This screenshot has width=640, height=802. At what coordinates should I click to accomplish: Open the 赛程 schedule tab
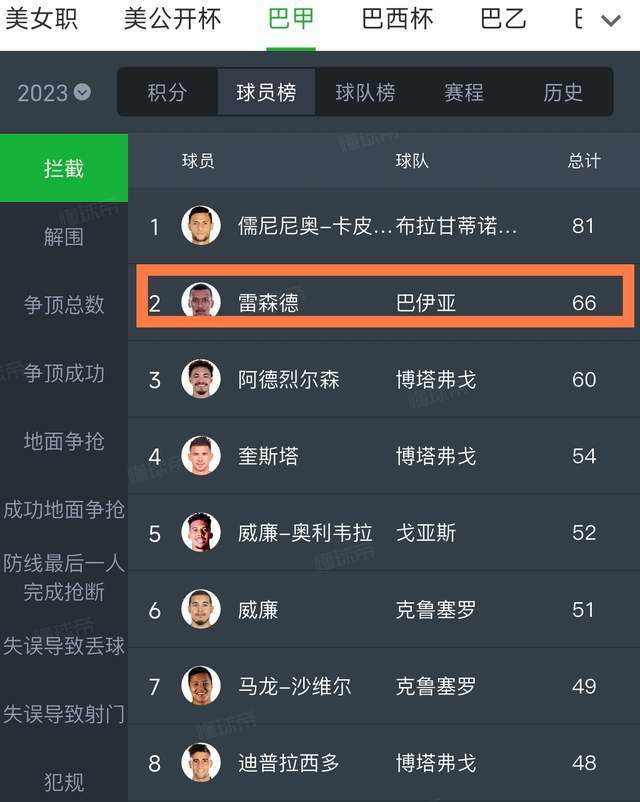click(x=464, y=93)
